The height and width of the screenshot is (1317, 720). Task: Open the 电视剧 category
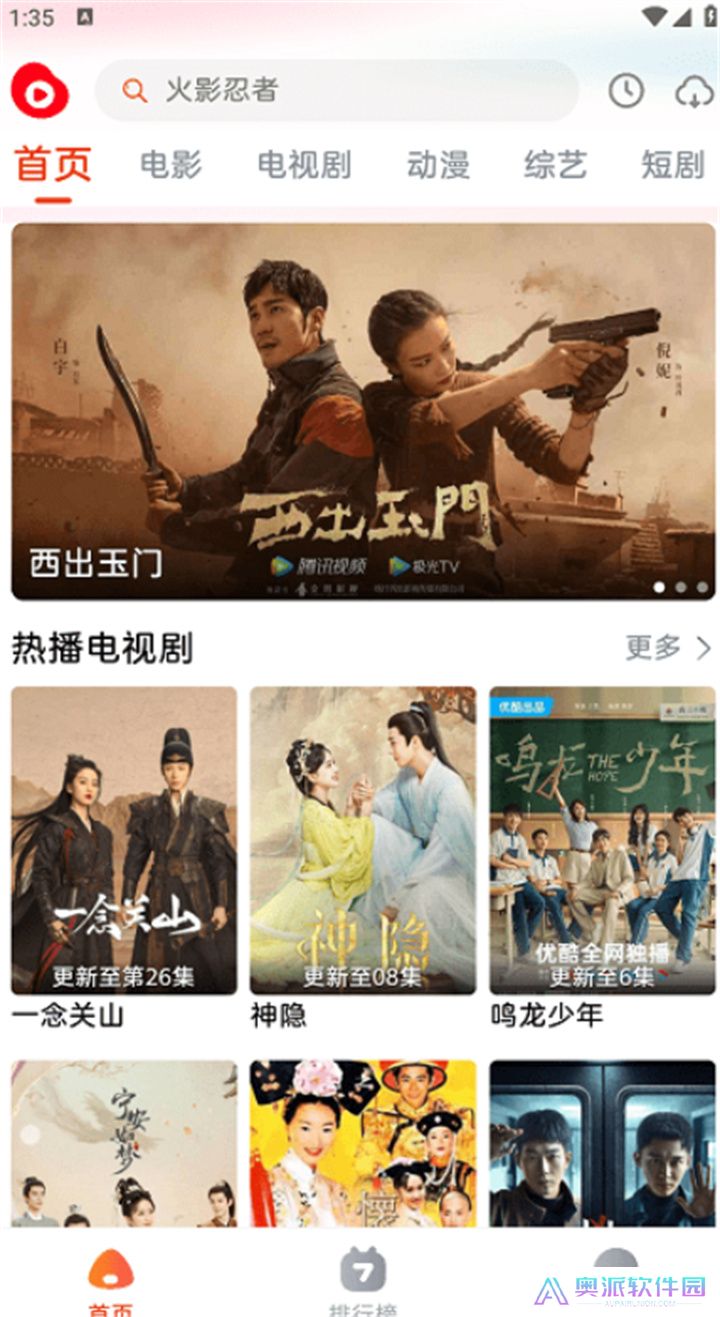[303, 166]
